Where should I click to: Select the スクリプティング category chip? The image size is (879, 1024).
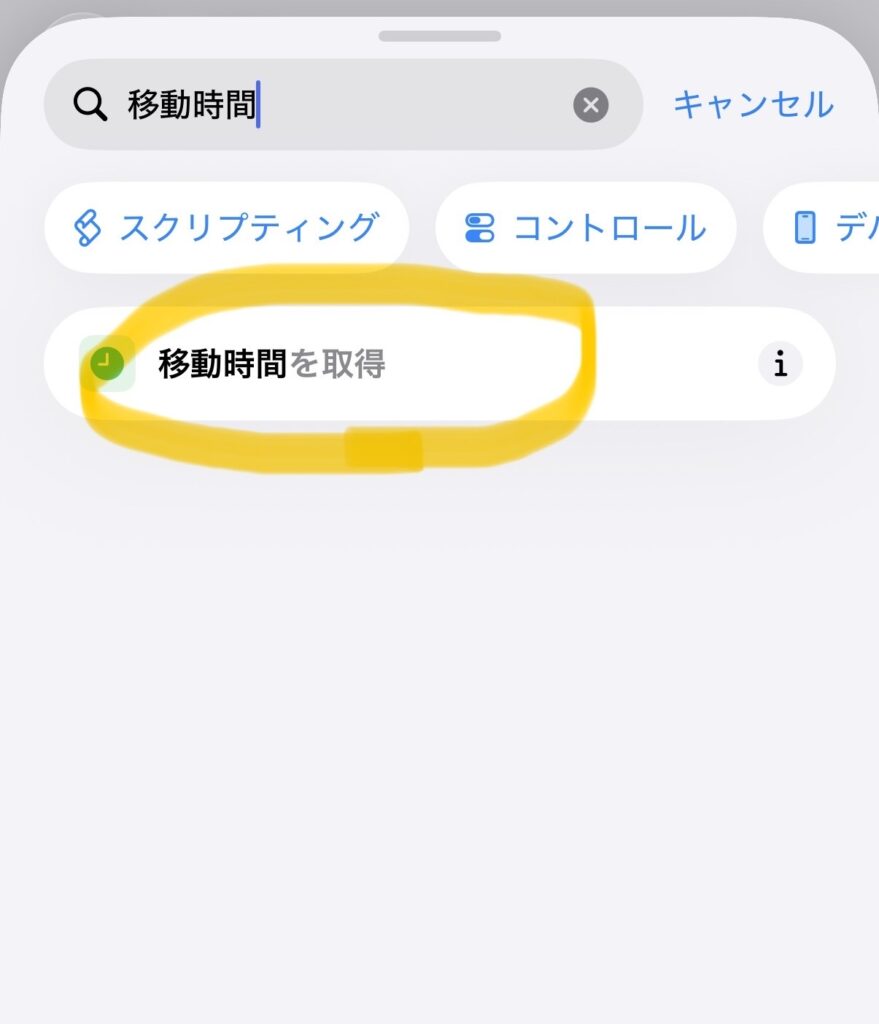tap(227, 228)
